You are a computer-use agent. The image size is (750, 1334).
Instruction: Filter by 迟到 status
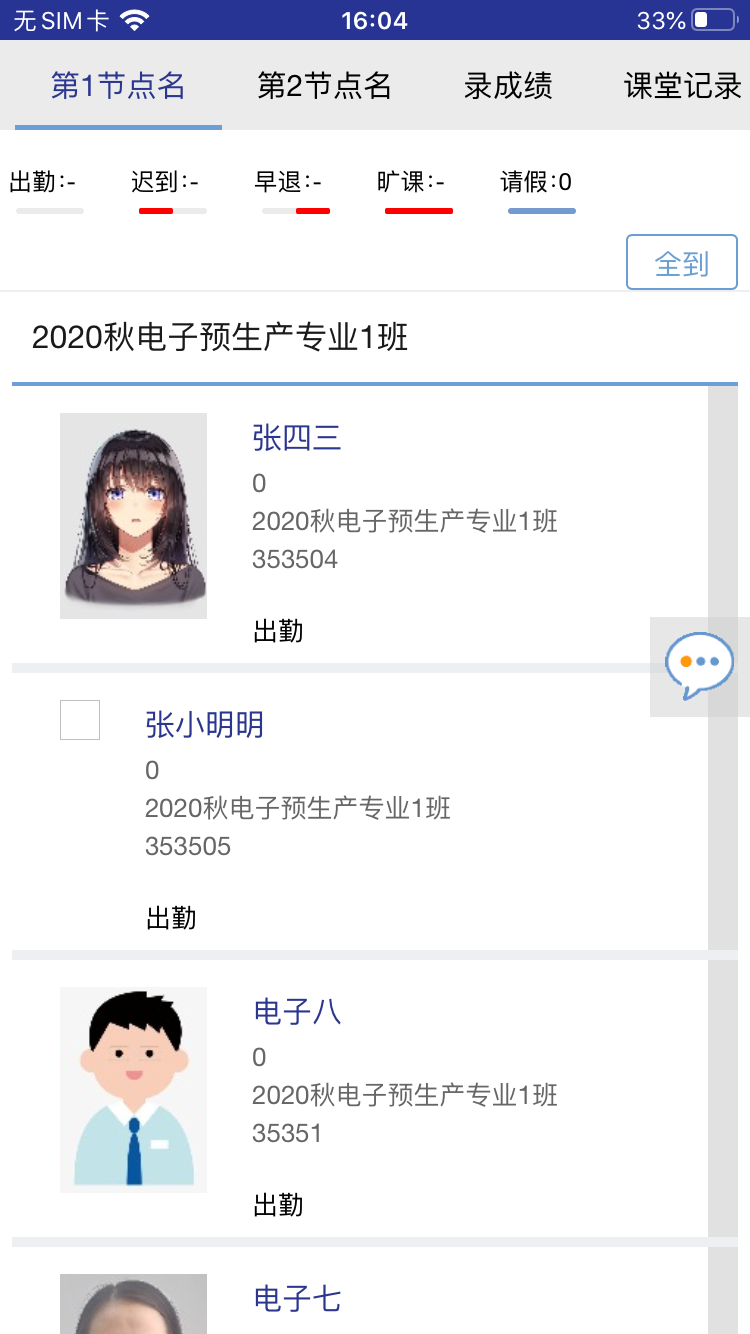pos(166,183)
